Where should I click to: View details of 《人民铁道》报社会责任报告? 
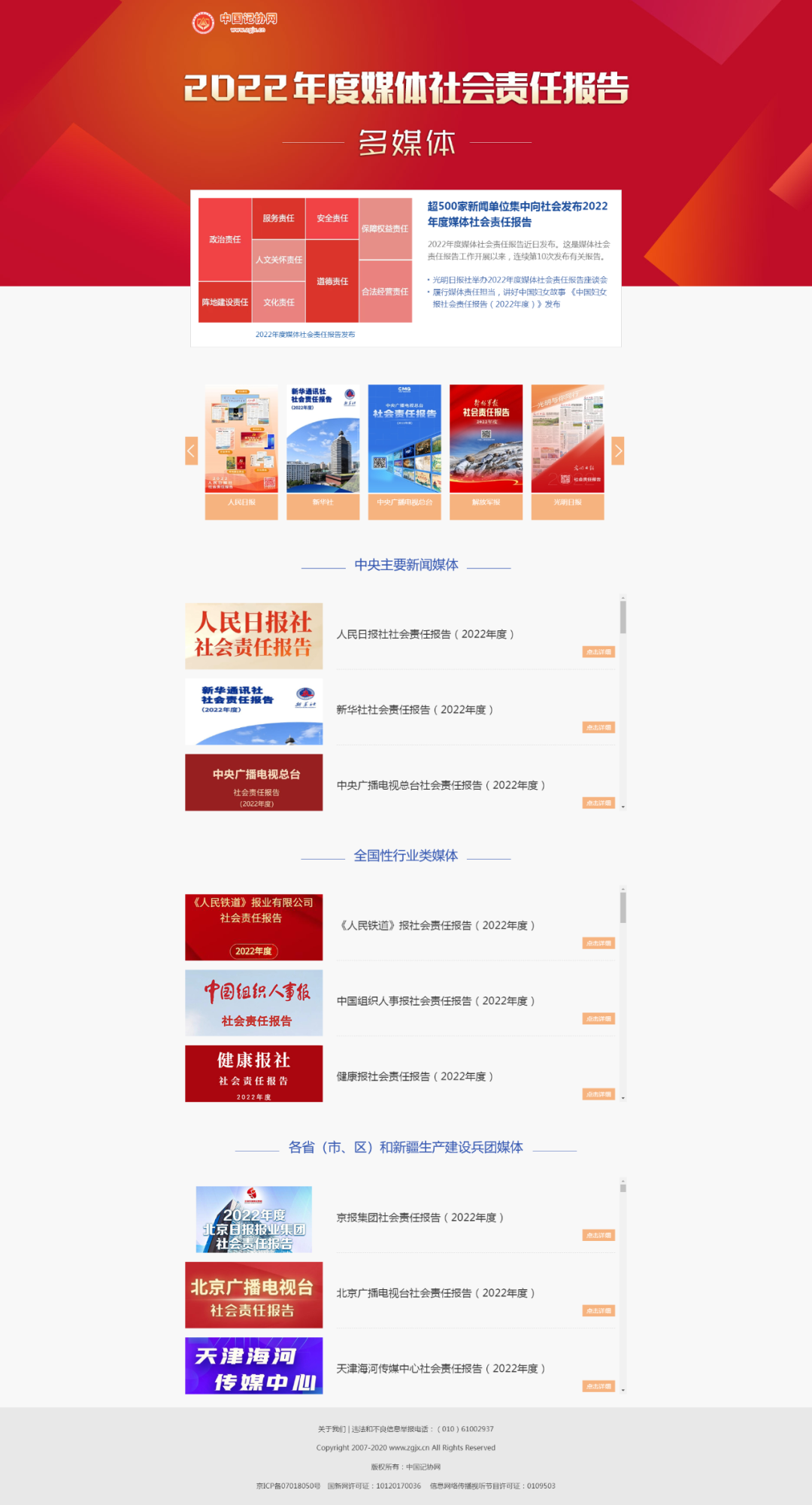598,943
